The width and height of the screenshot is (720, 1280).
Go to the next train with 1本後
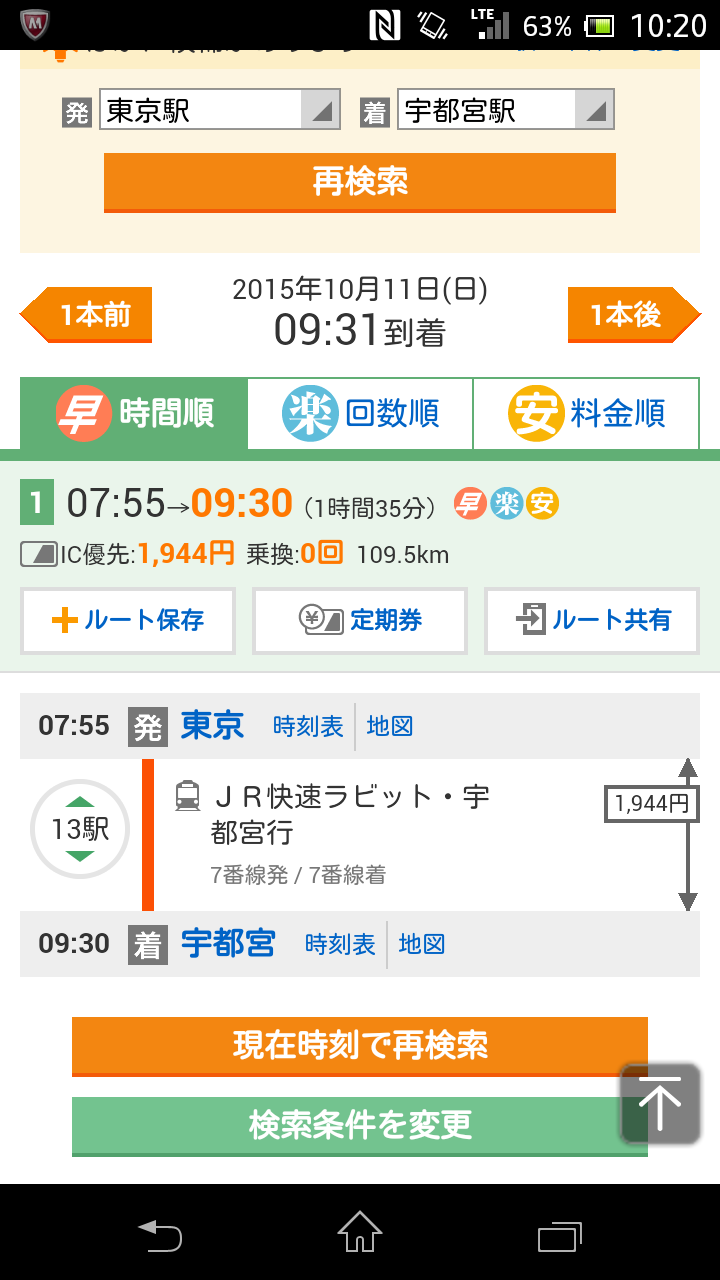[632, 315]
